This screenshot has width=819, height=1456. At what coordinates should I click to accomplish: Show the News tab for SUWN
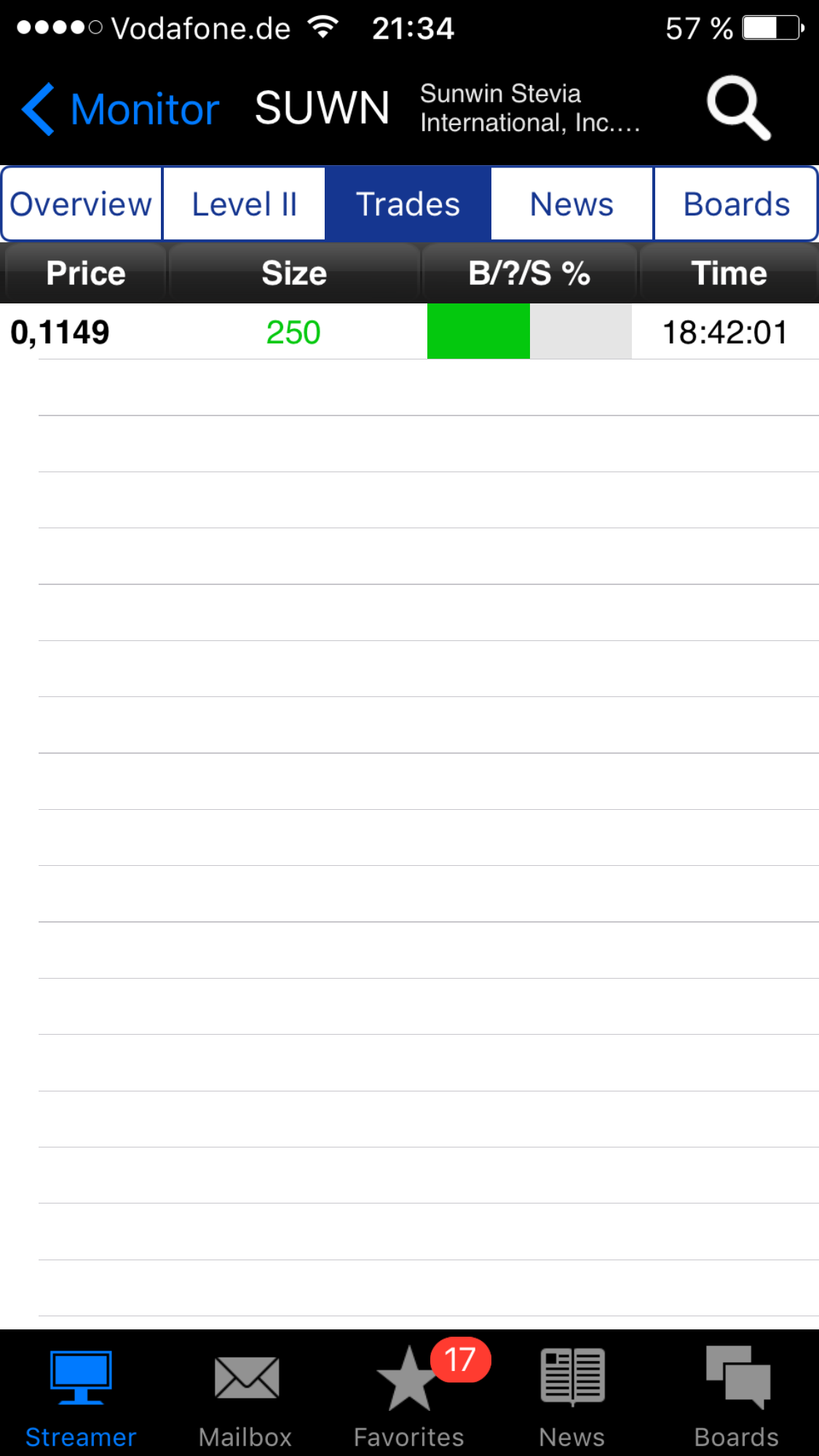pos(572,204)
